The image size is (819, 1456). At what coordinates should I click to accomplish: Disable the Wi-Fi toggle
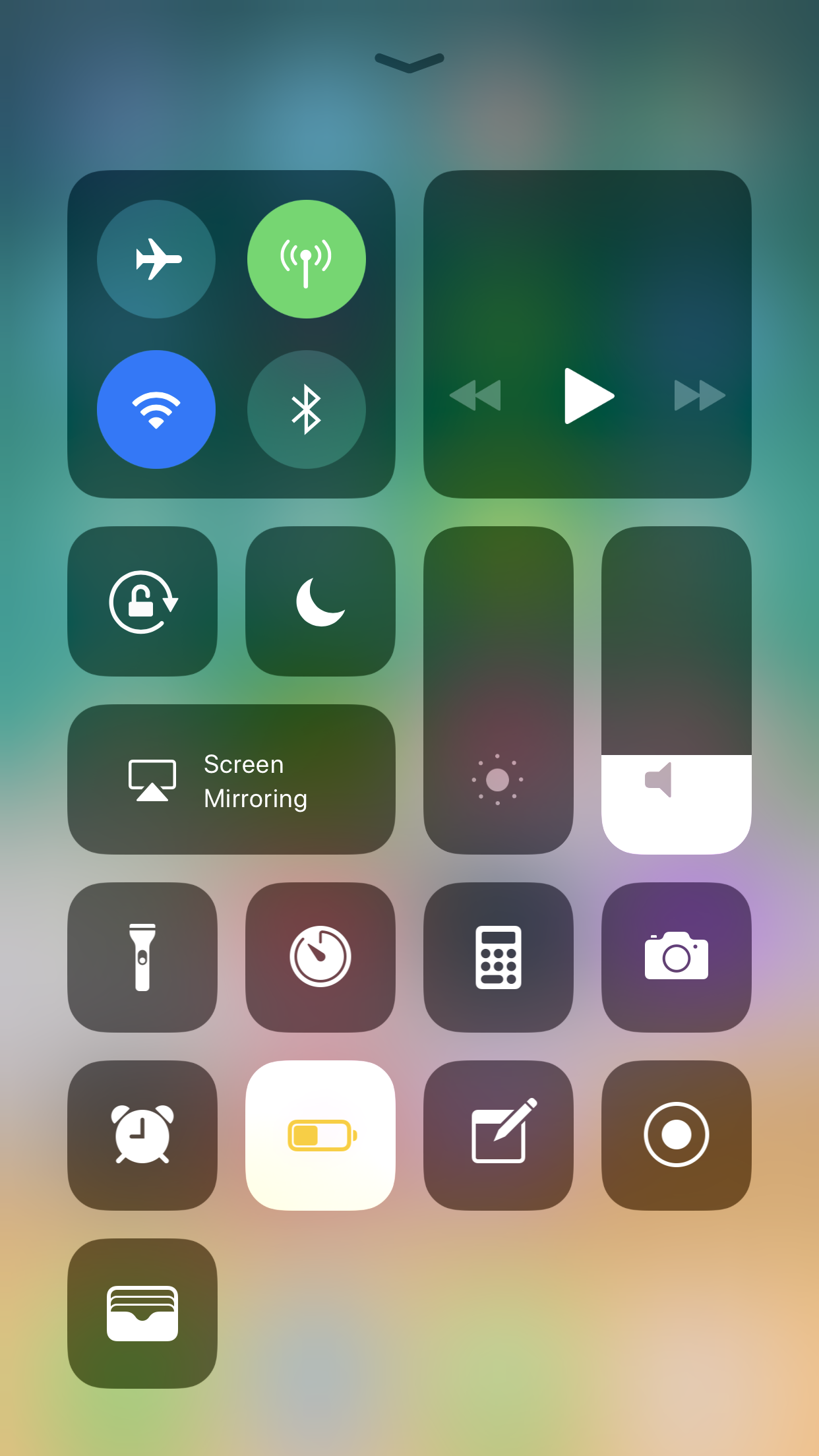pyautogui.click(x=156, y=409)
